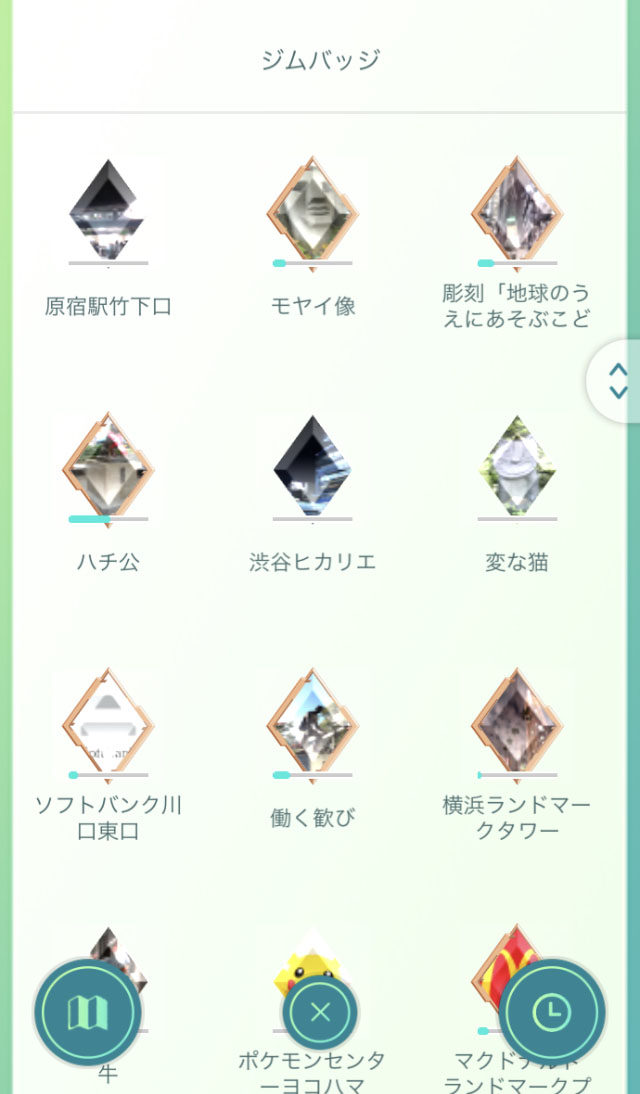Sort badges with the clock button

[x=552, y=1012]
